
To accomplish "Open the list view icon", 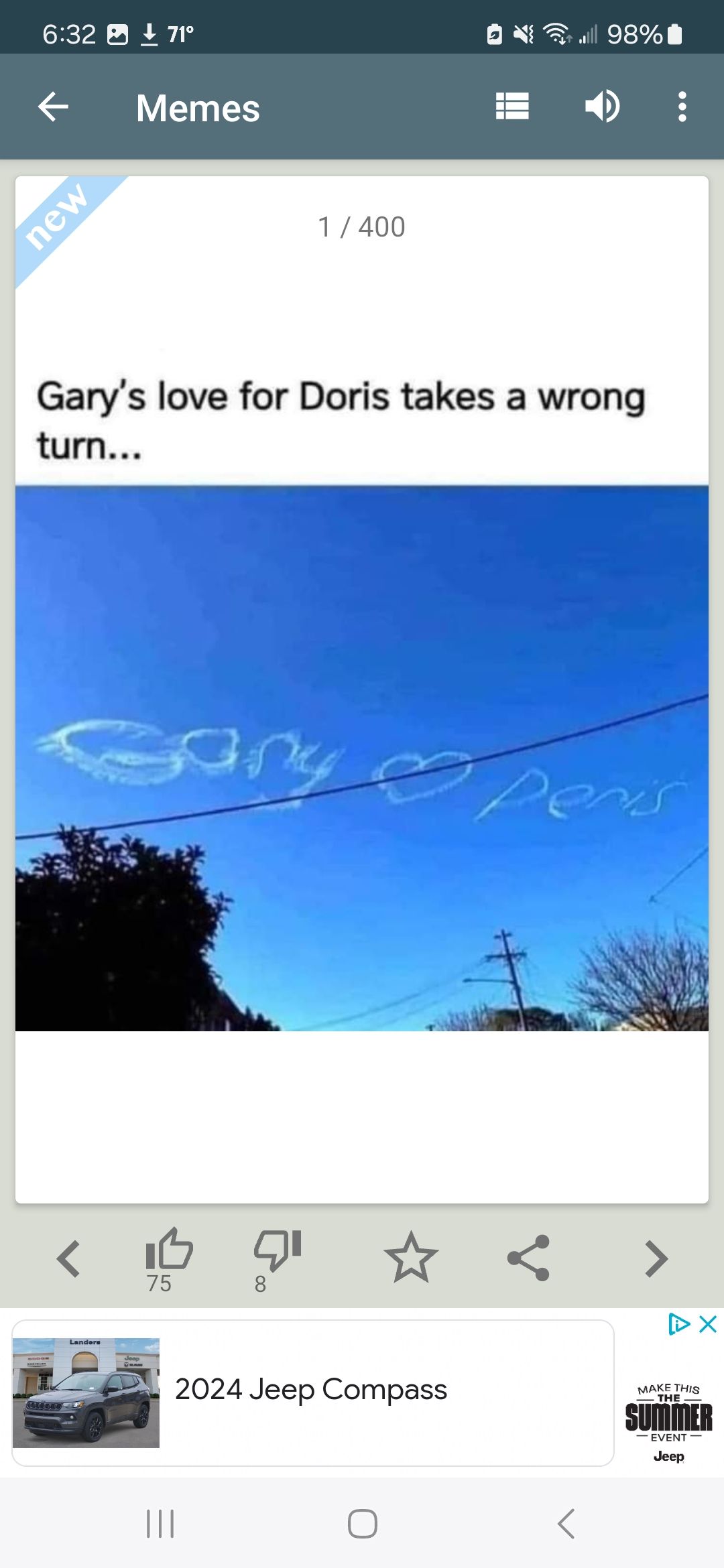I will coord(512,107).
